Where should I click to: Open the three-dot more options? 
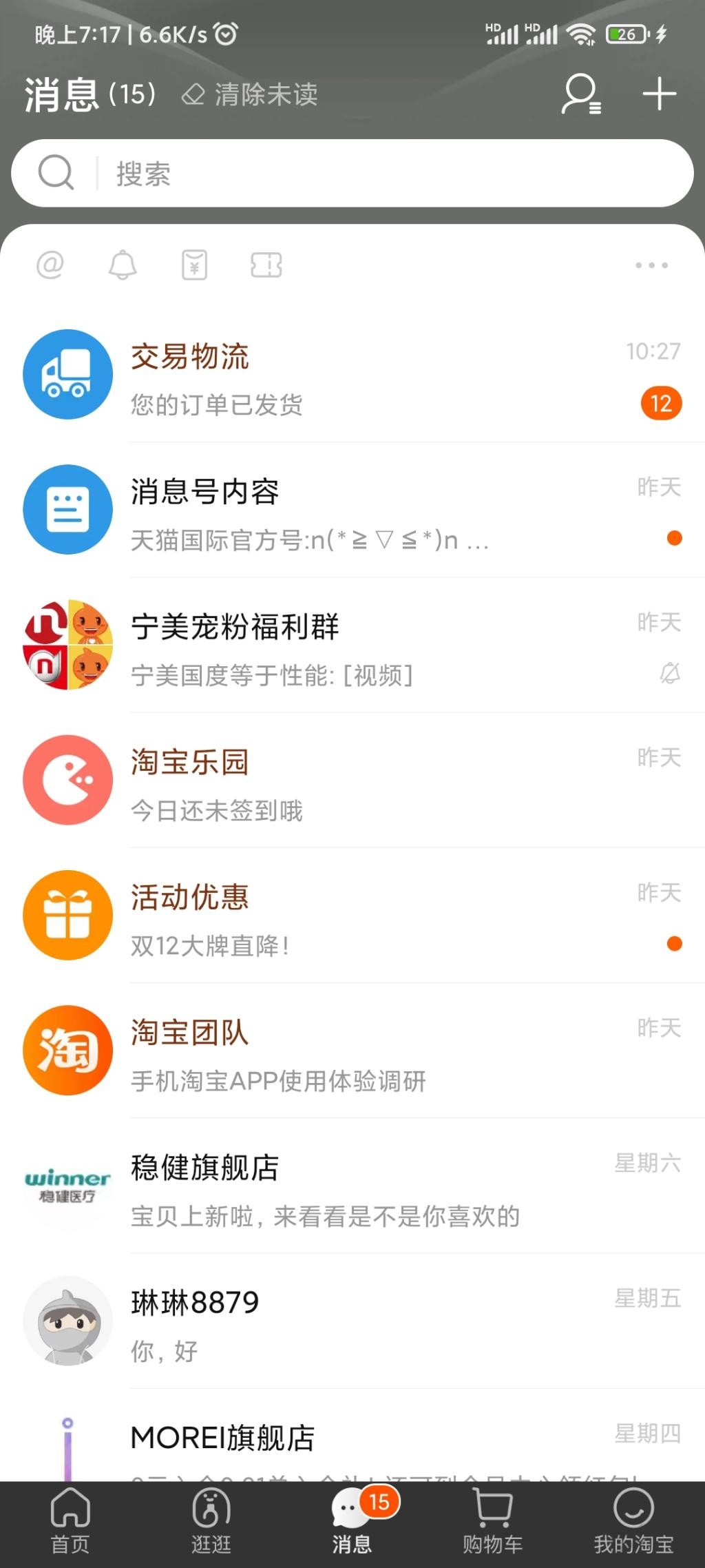tap(651, 265)
